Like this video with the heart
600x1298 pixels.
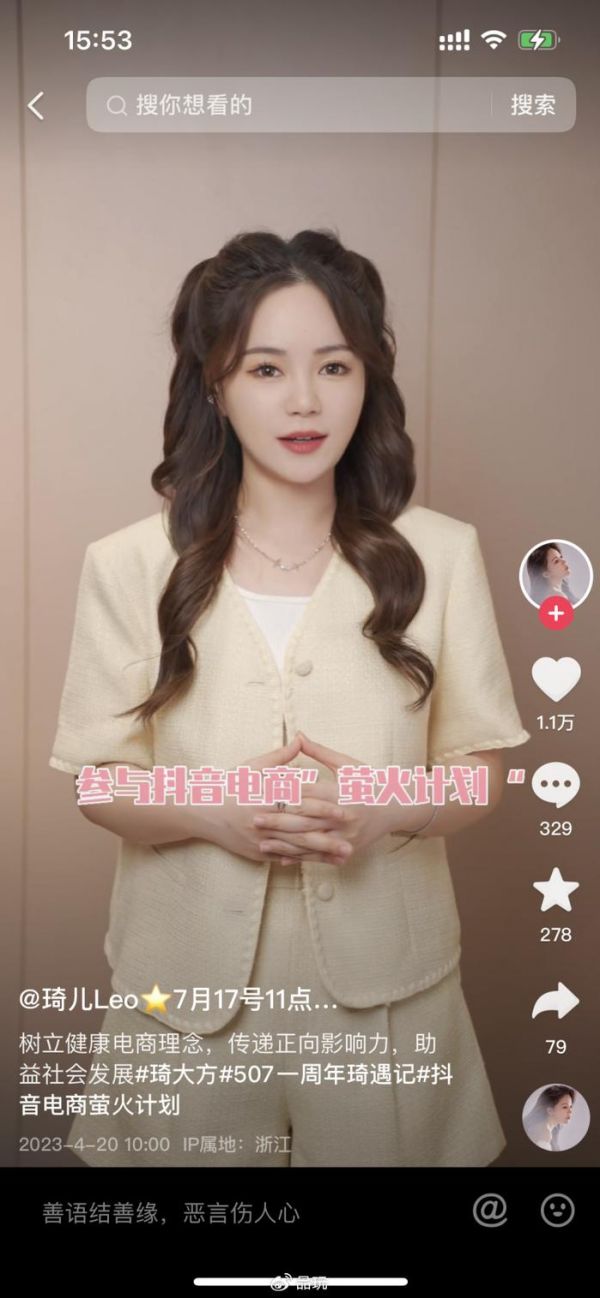pos(556,680)
